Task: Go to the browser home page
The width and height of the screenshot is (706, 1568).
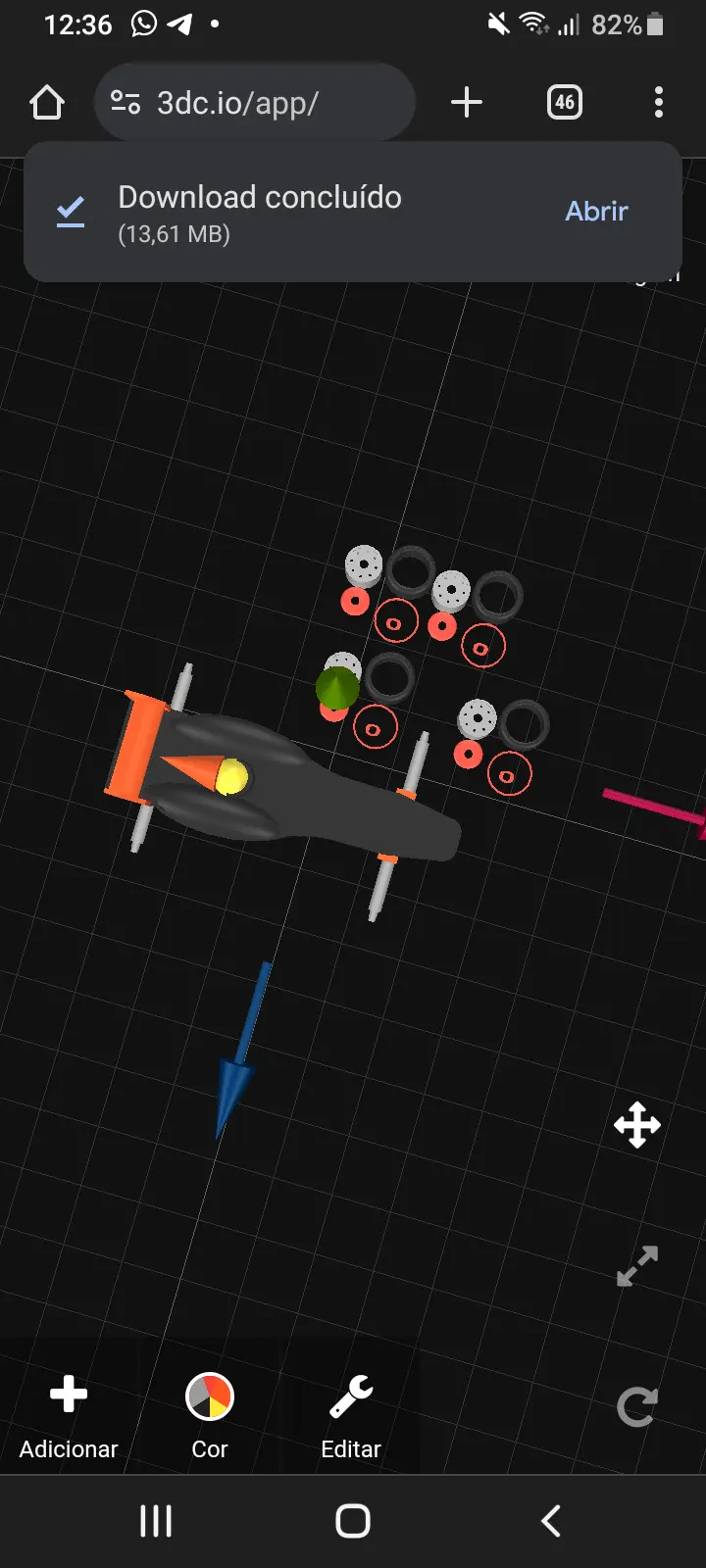Action: [47, 102]
